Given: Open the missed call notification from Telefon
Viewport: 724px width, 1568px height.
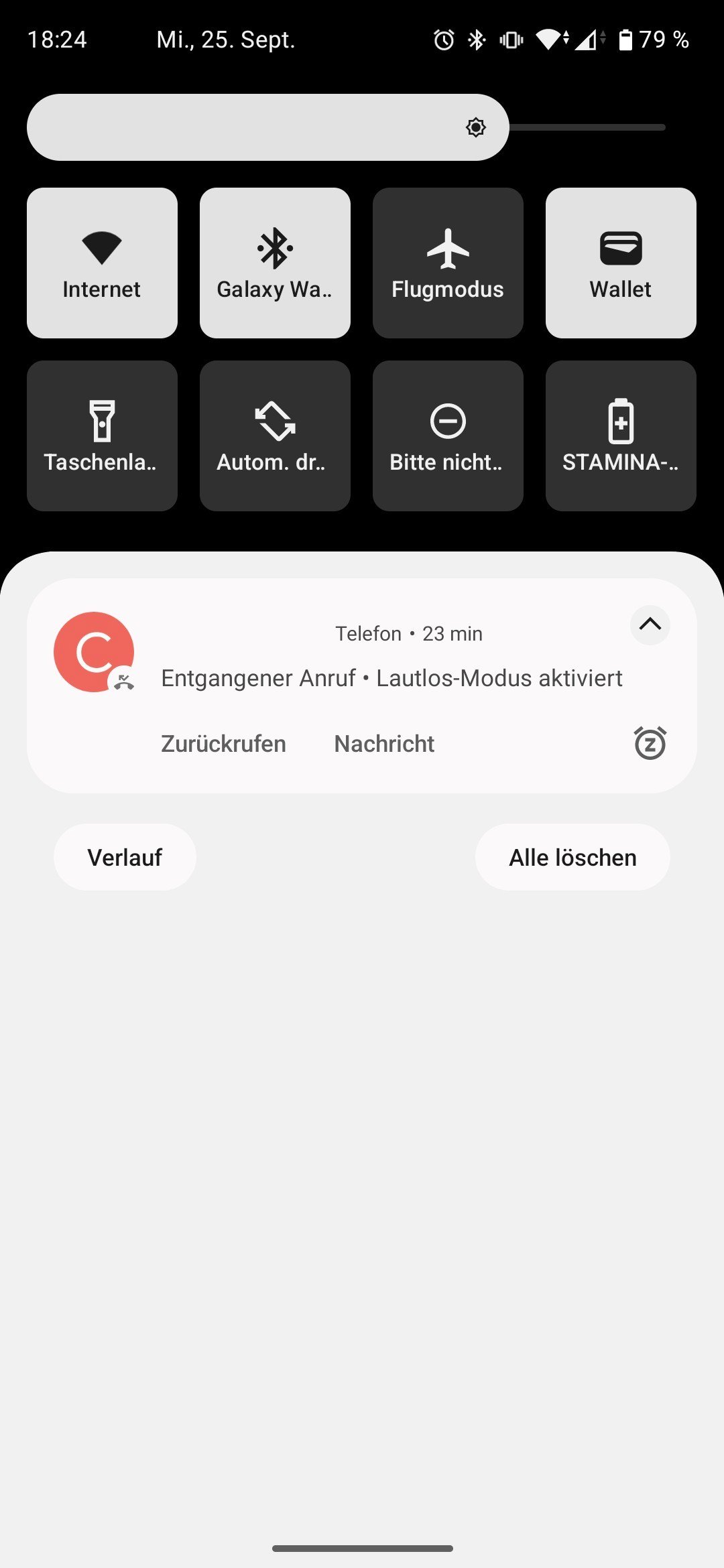Looking at the screenshot, I should pyautogui.click(x=391, y=678).
